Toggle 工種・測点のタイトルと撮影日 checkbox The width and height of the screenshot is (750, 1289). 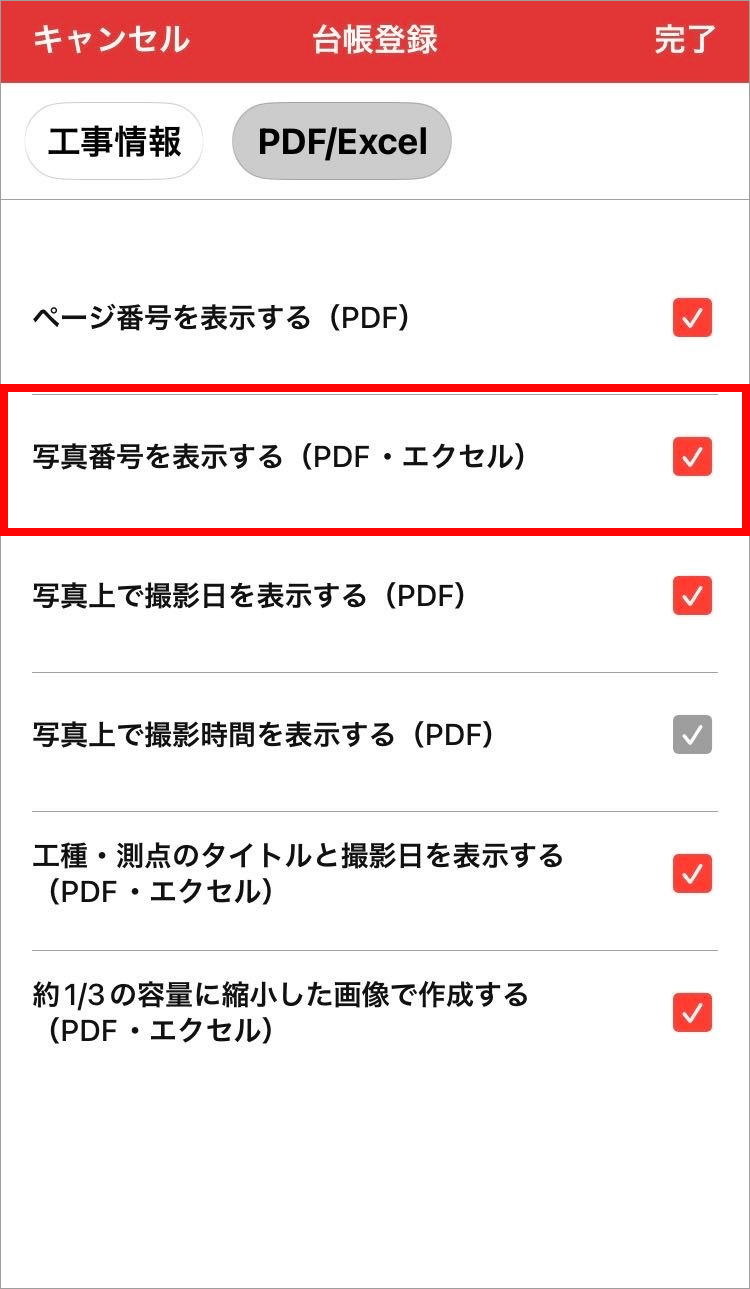[692, 873]
